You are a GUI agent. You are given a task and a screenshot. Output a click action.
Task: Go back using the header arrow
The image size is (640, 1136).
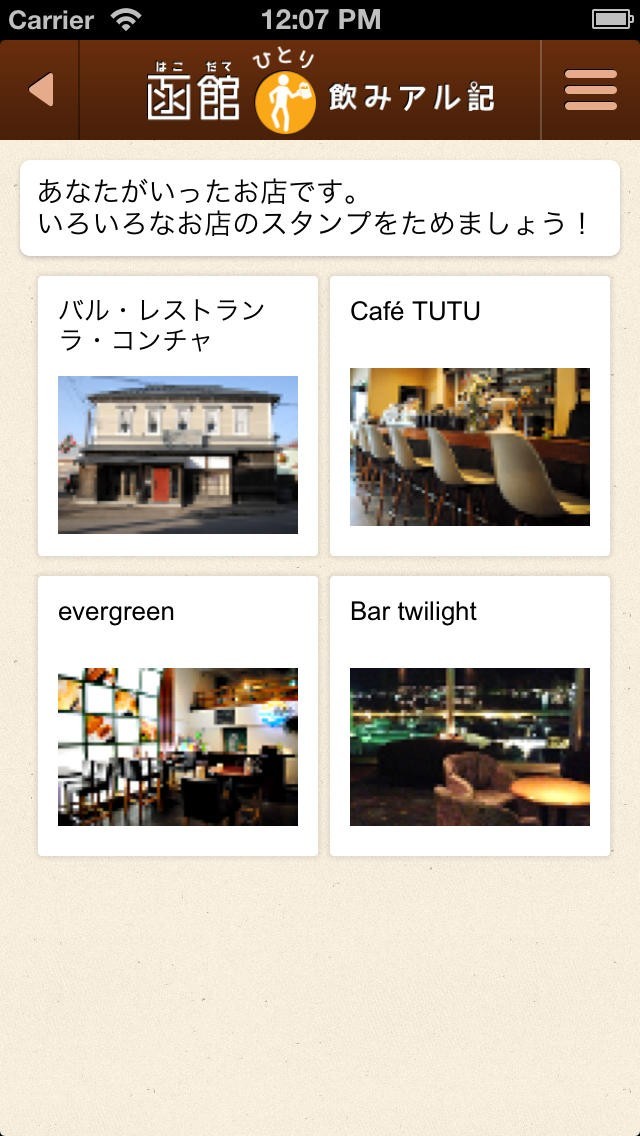pos(40,90)
